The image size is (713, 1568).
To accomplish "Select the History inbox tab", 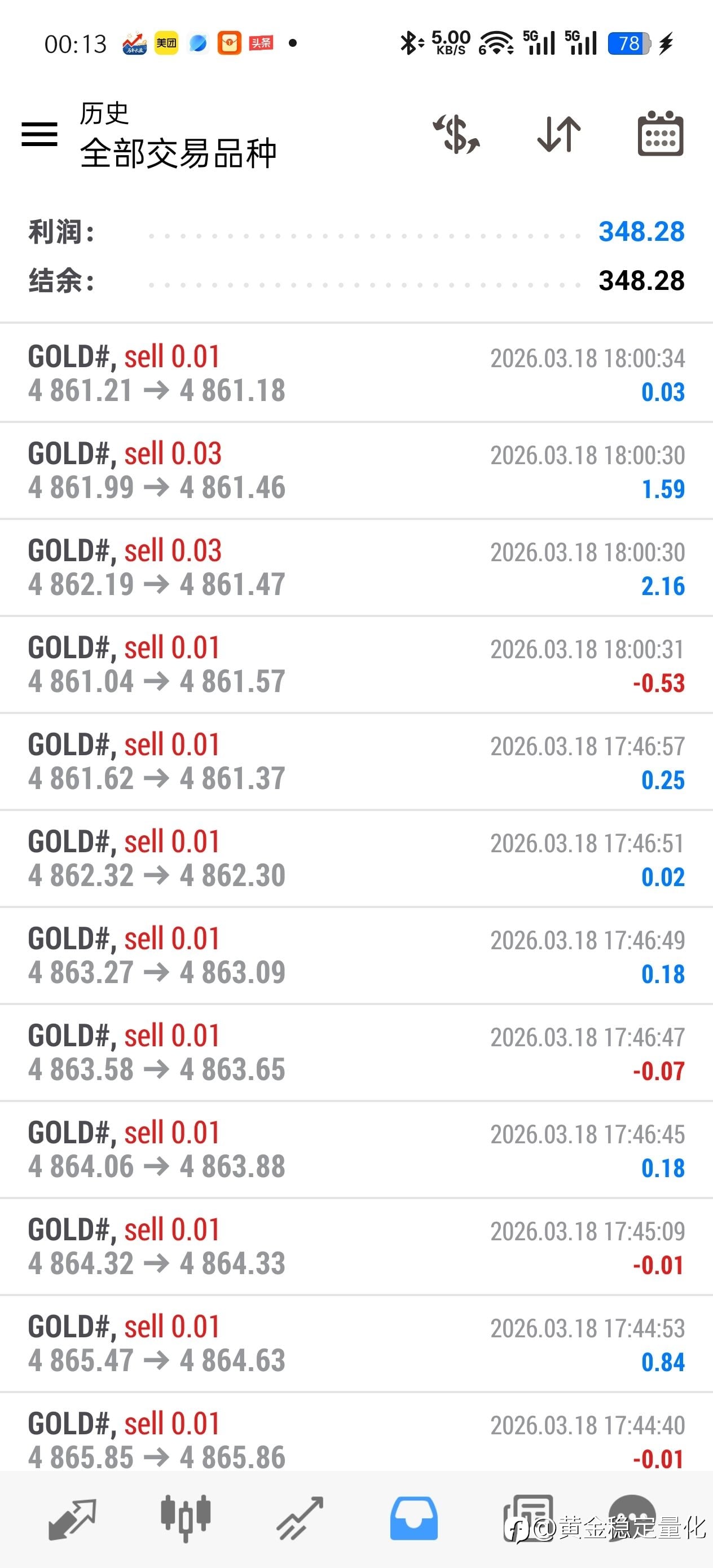I will [413, 1518].
